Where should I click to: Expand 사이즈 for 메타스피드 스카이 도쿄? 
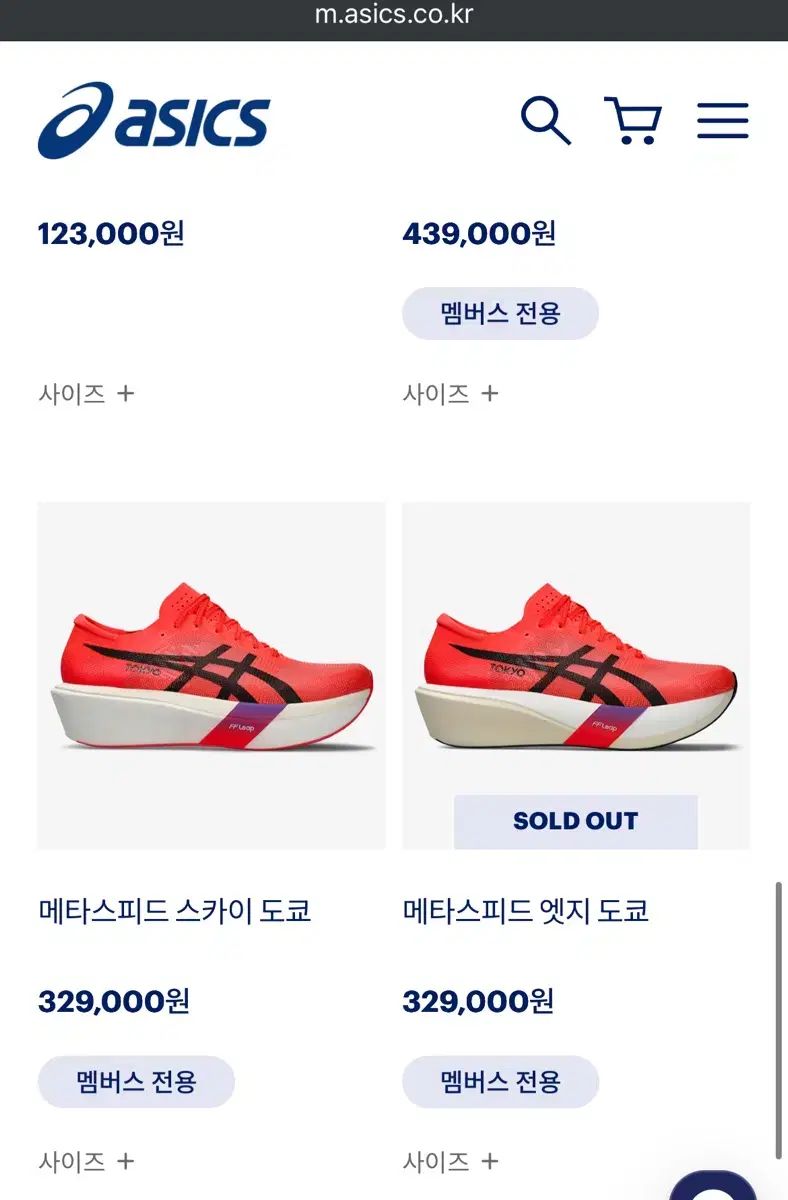pos(86,1162)
